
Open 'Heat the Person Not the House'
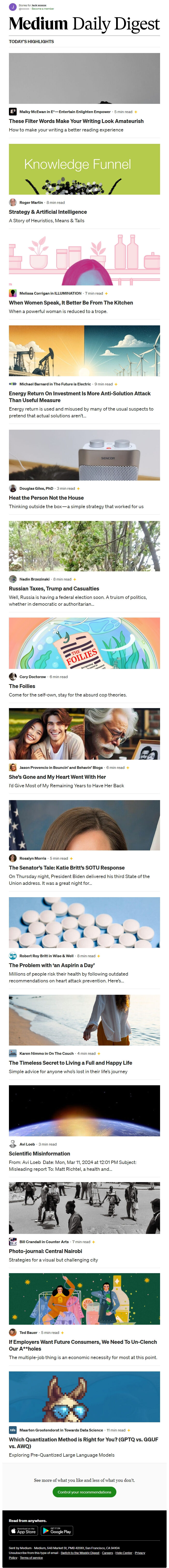46,497
